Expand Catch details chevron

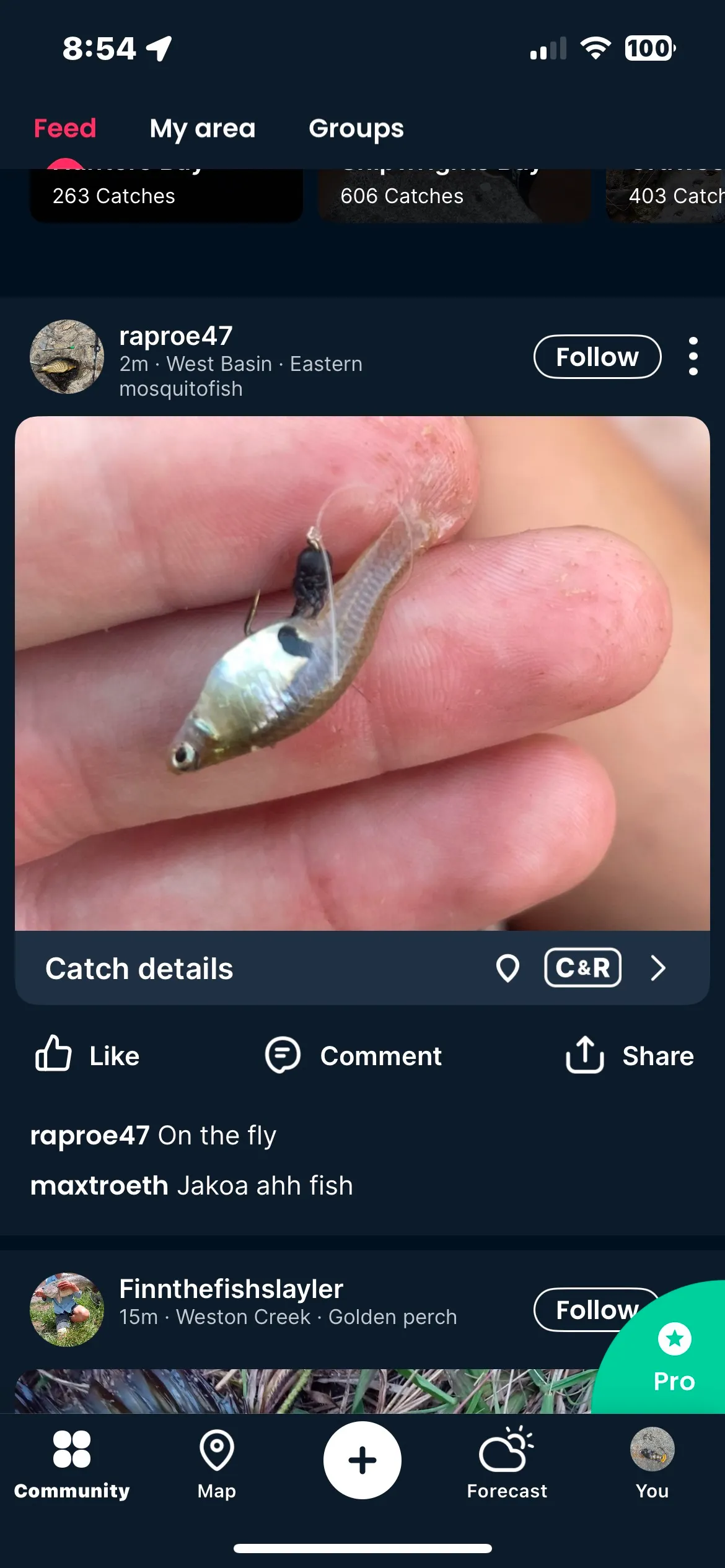pos(658,968)
